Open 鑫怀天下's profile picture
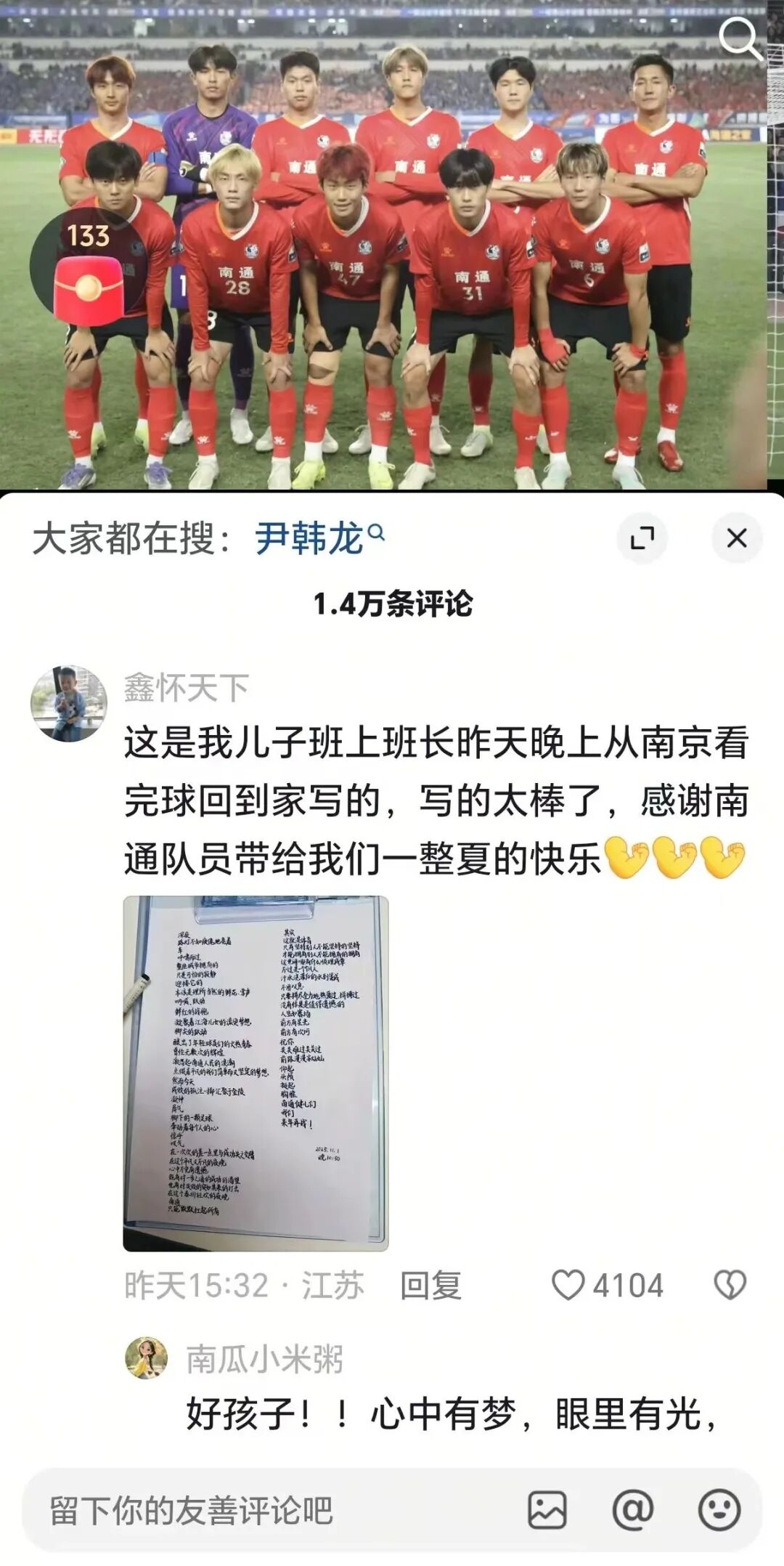The image size is (784, 1566). pos(69,703)
